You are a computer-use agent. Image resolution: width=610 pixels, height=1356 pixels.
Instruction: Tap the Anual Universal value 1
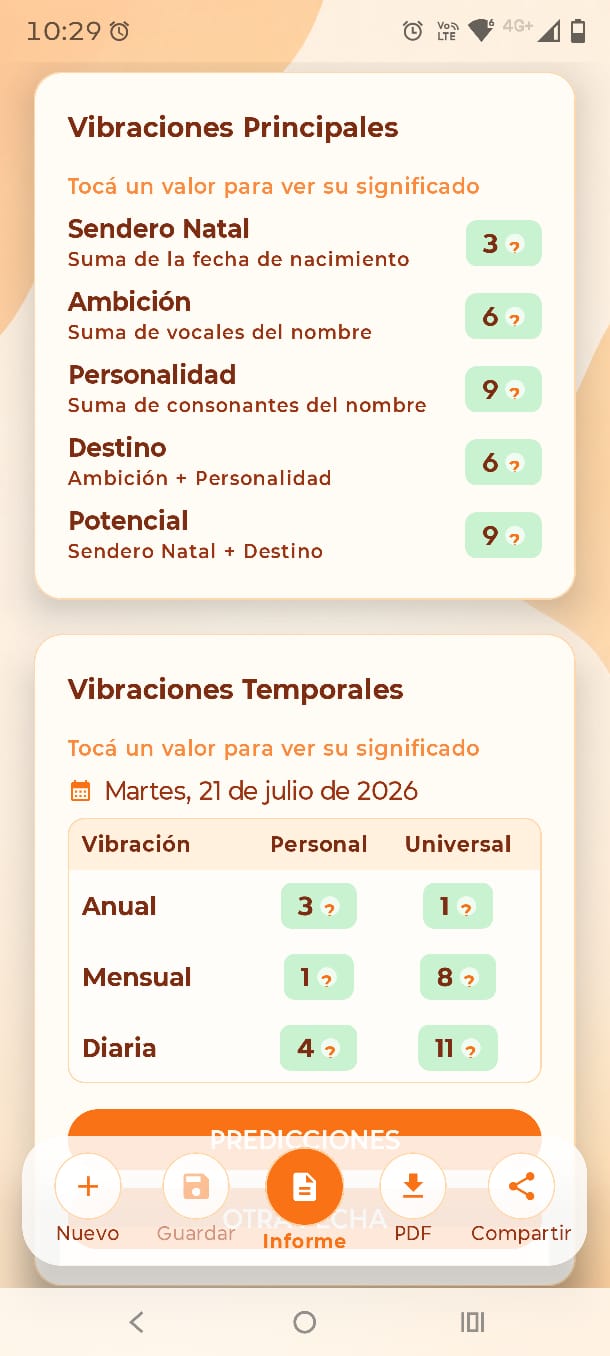click(458, 906)
